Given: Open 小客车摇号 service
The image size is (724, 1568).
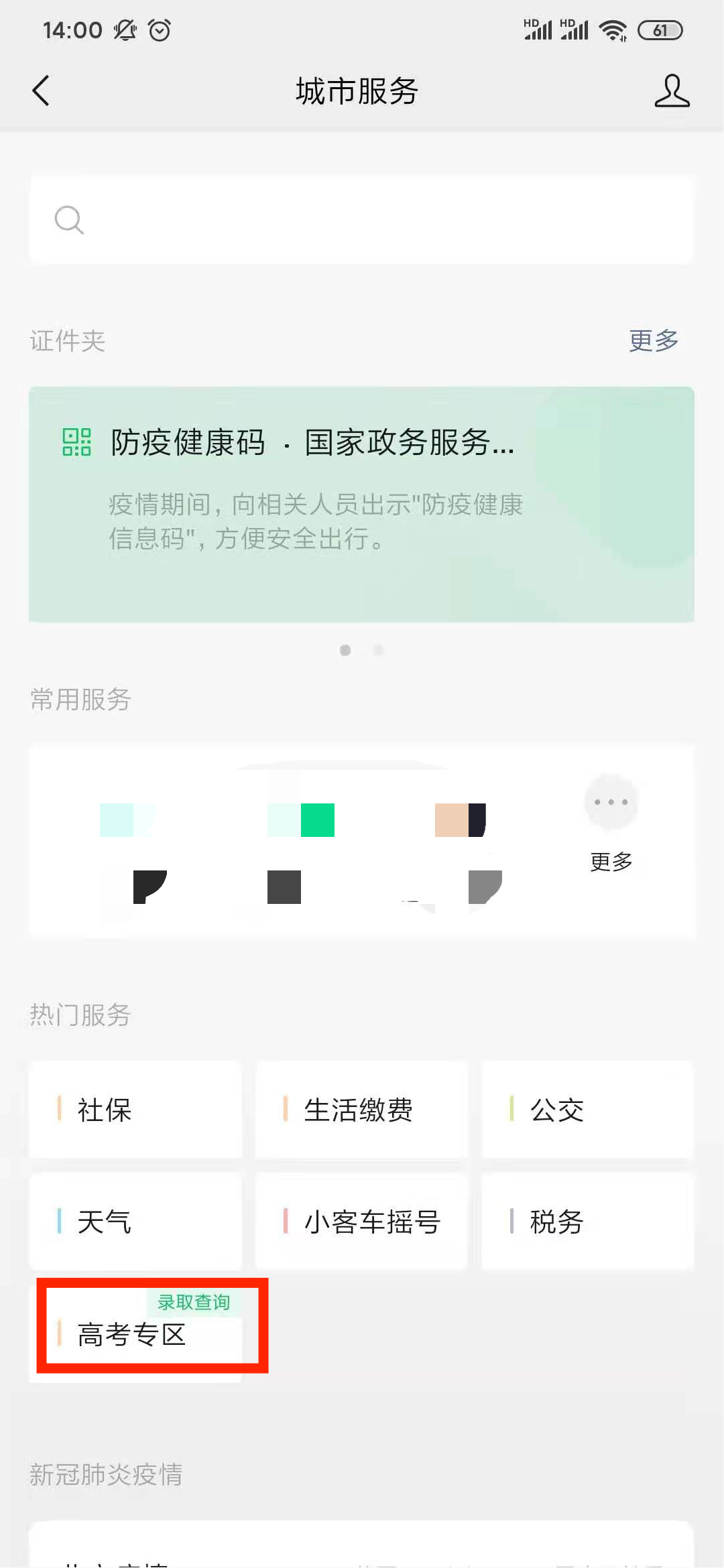Looking at the screenshot, I should tap(361, 1222).
